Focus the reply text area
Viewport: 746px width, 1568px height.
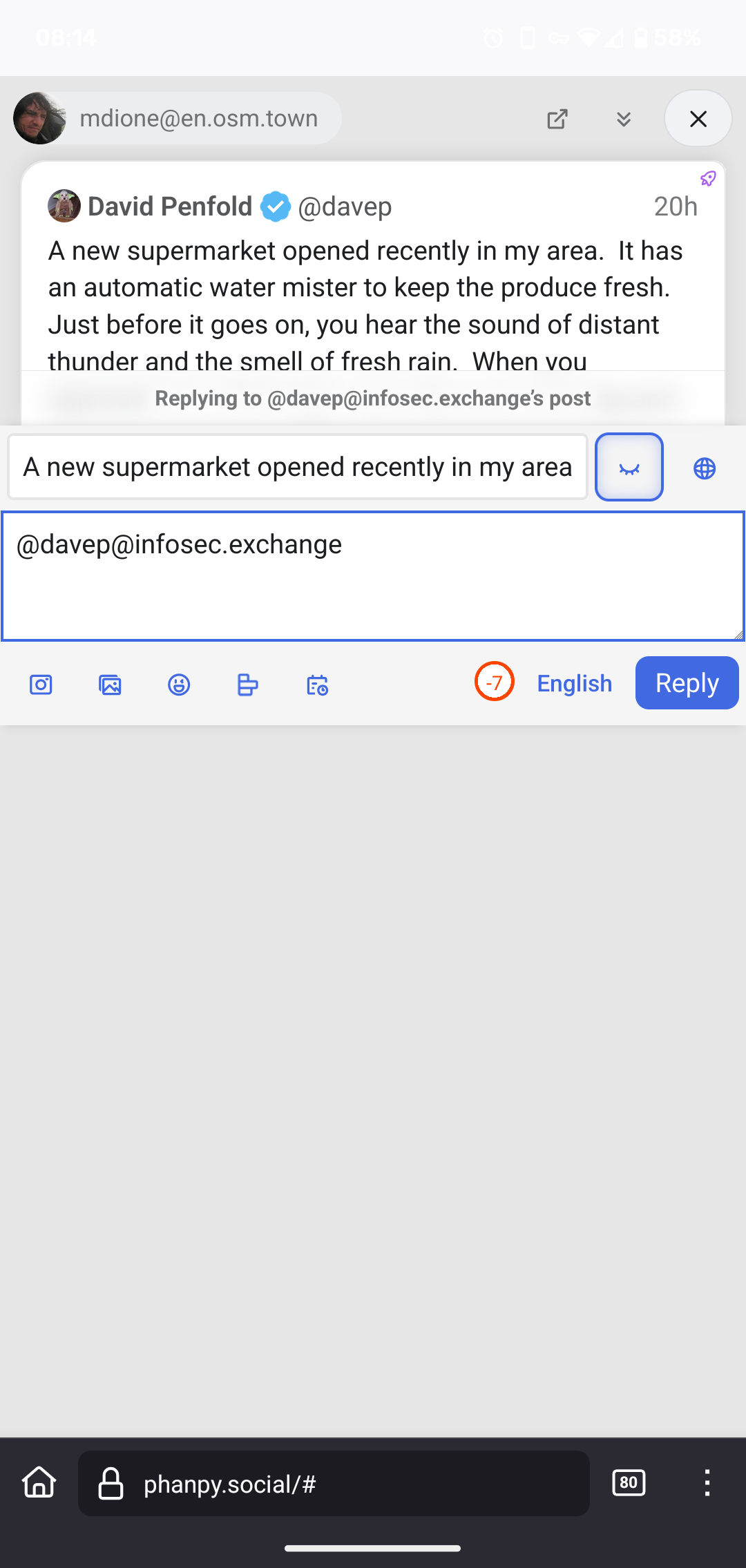pos(373,576)
